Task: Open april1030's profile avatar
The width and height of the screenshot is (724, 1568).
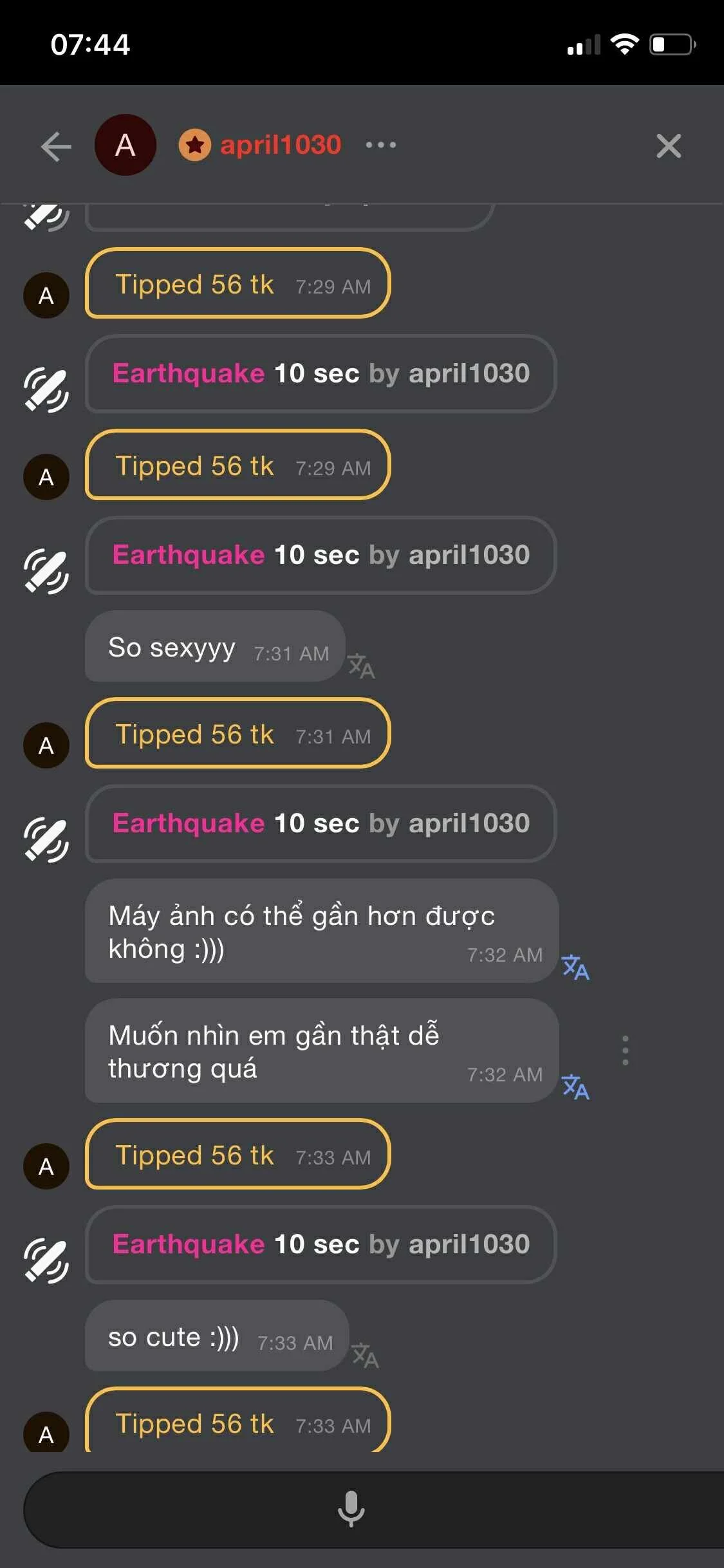Action: [125, 145]
